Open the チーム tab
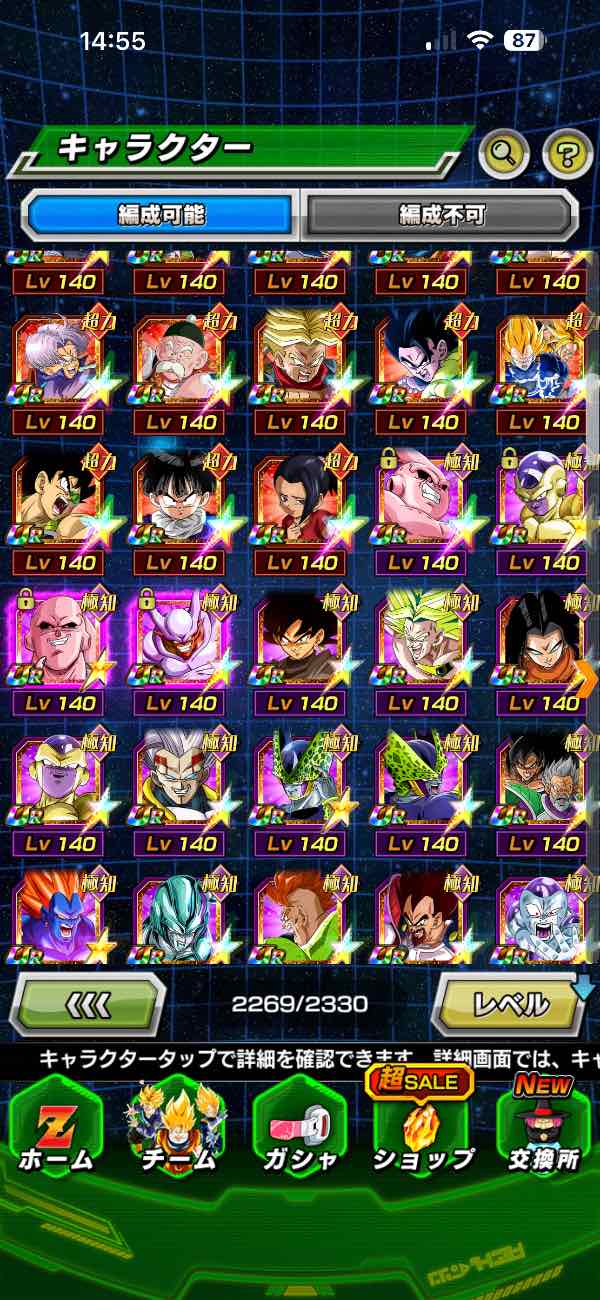This screenshot has width=600, height=1300. [x=176, y=1130]
